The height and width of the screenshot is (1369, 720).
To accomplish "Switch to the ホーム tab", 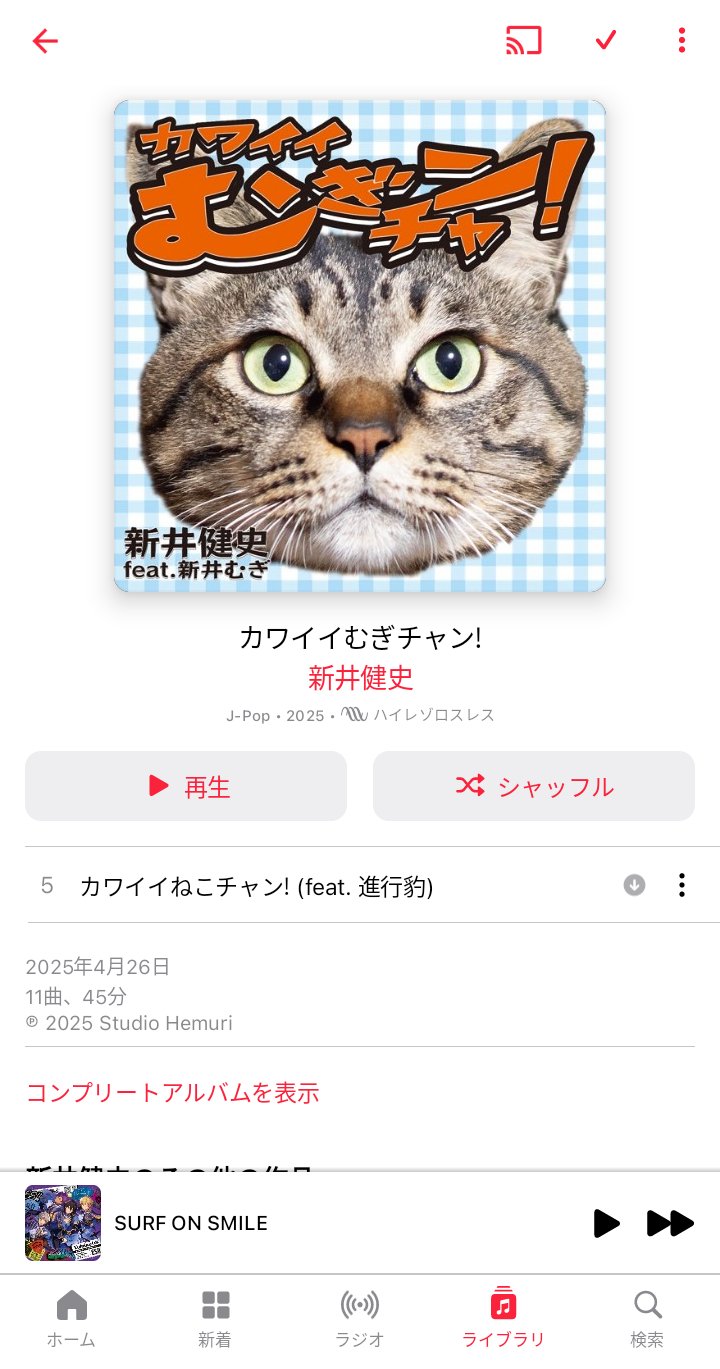I will pos(72,1320).
